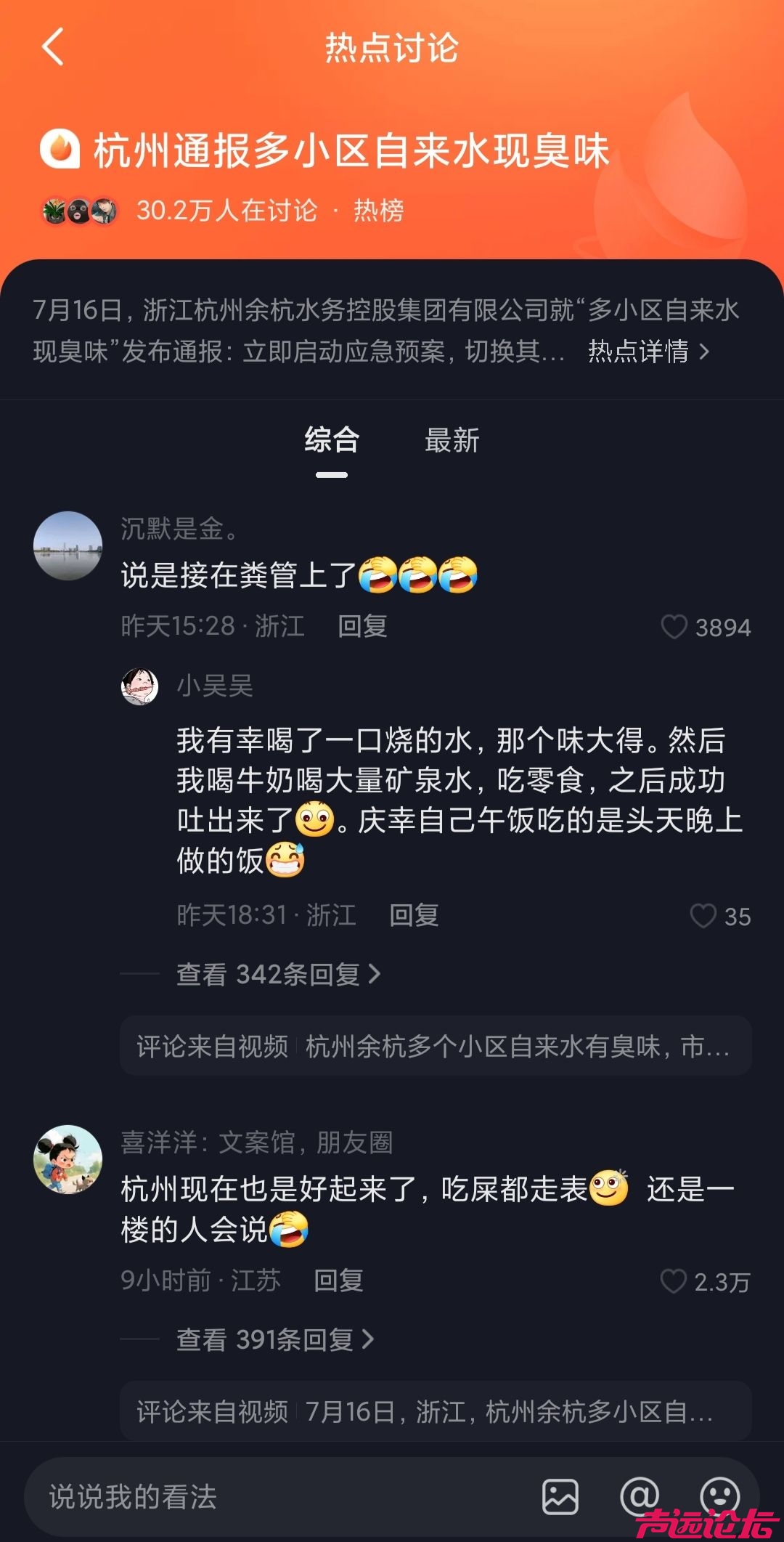Open source video 杭州余杭多个小区自来水有臭味
This screenshot has height=1542, width=784.
(436, 1046)
